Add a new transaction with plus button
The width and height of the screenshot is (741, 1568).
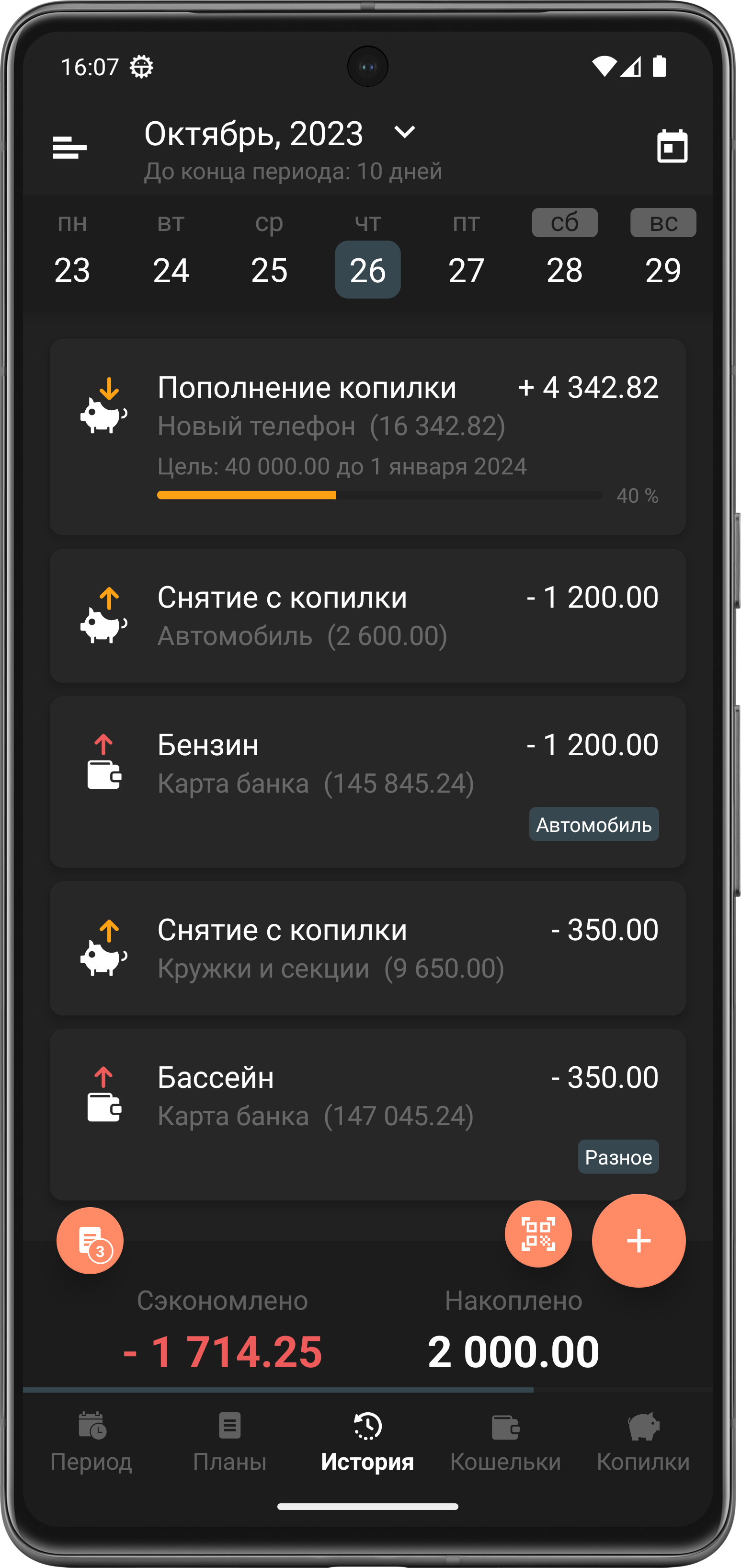tap(638, 1240)
